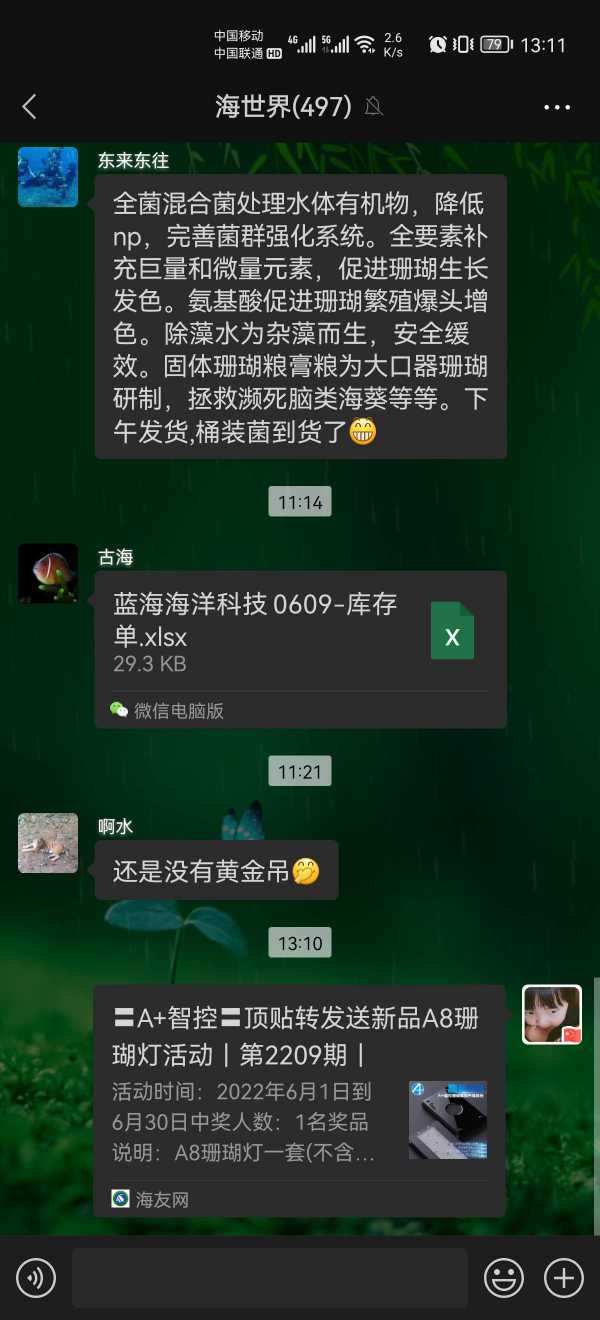
Task: Tap the message text field
Action: pyautogui.click(x=269, y=1278)
